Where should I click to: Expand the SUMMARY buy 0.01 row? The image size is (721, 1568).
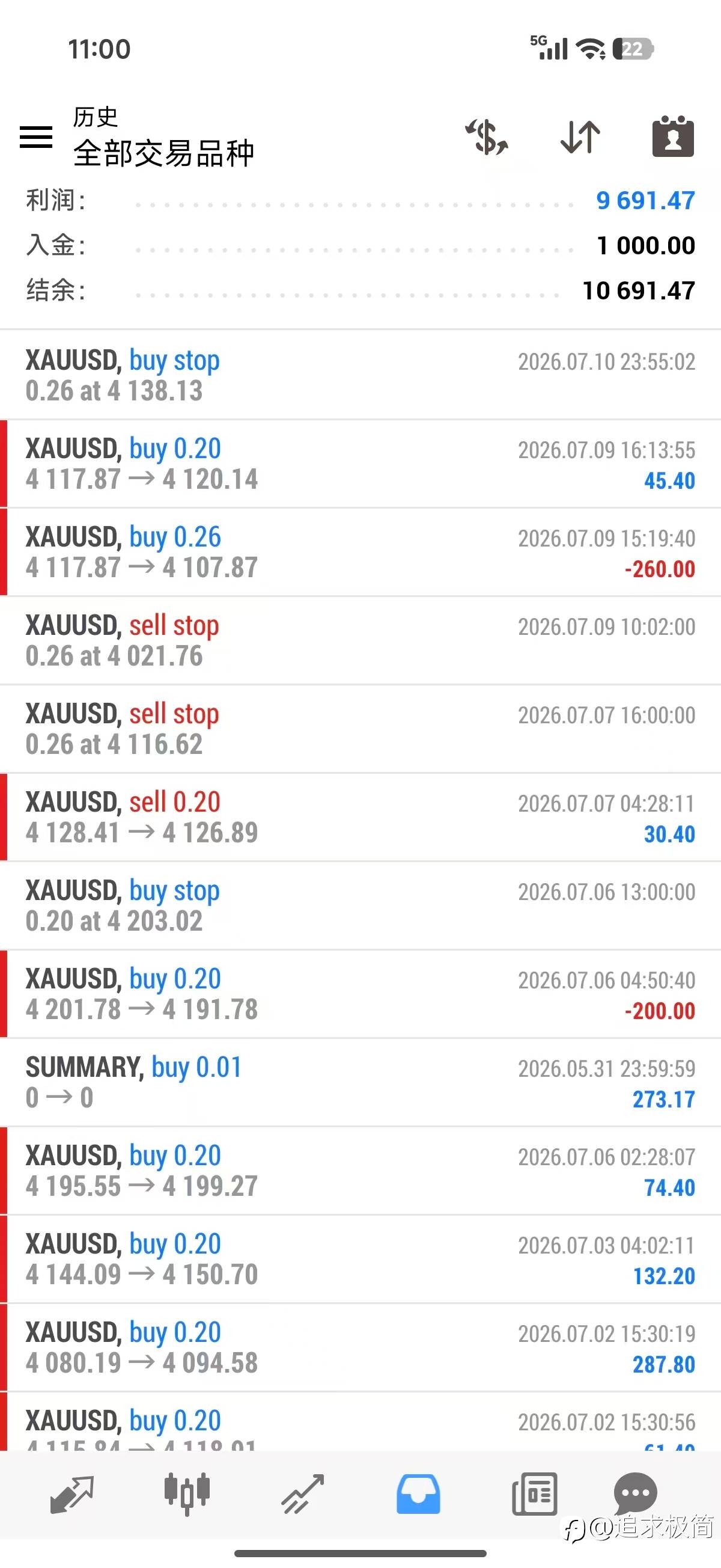(360, 1082)
